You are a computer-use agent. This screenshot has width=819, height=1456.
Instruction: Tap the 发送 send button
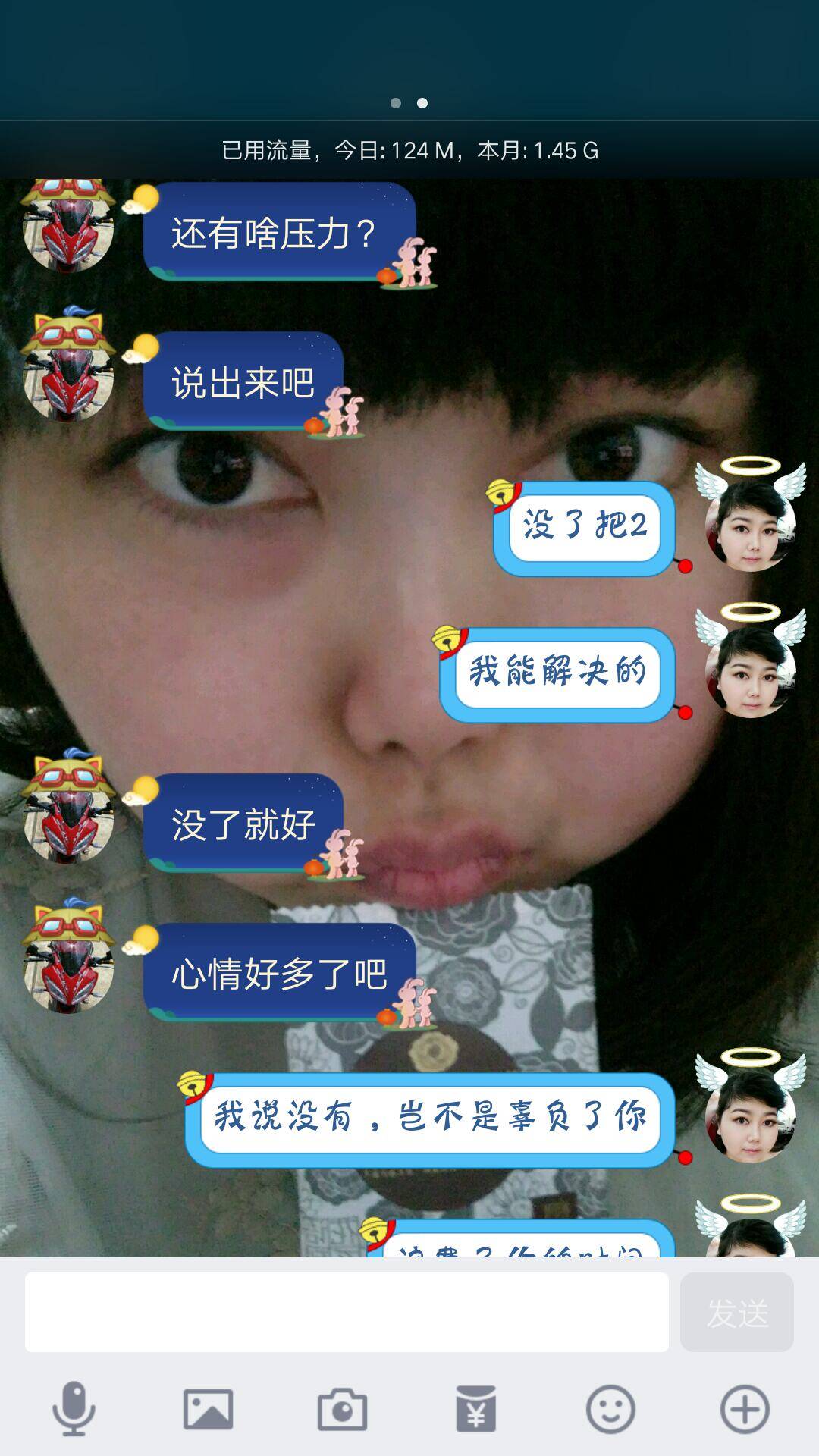coord(736,1313)
